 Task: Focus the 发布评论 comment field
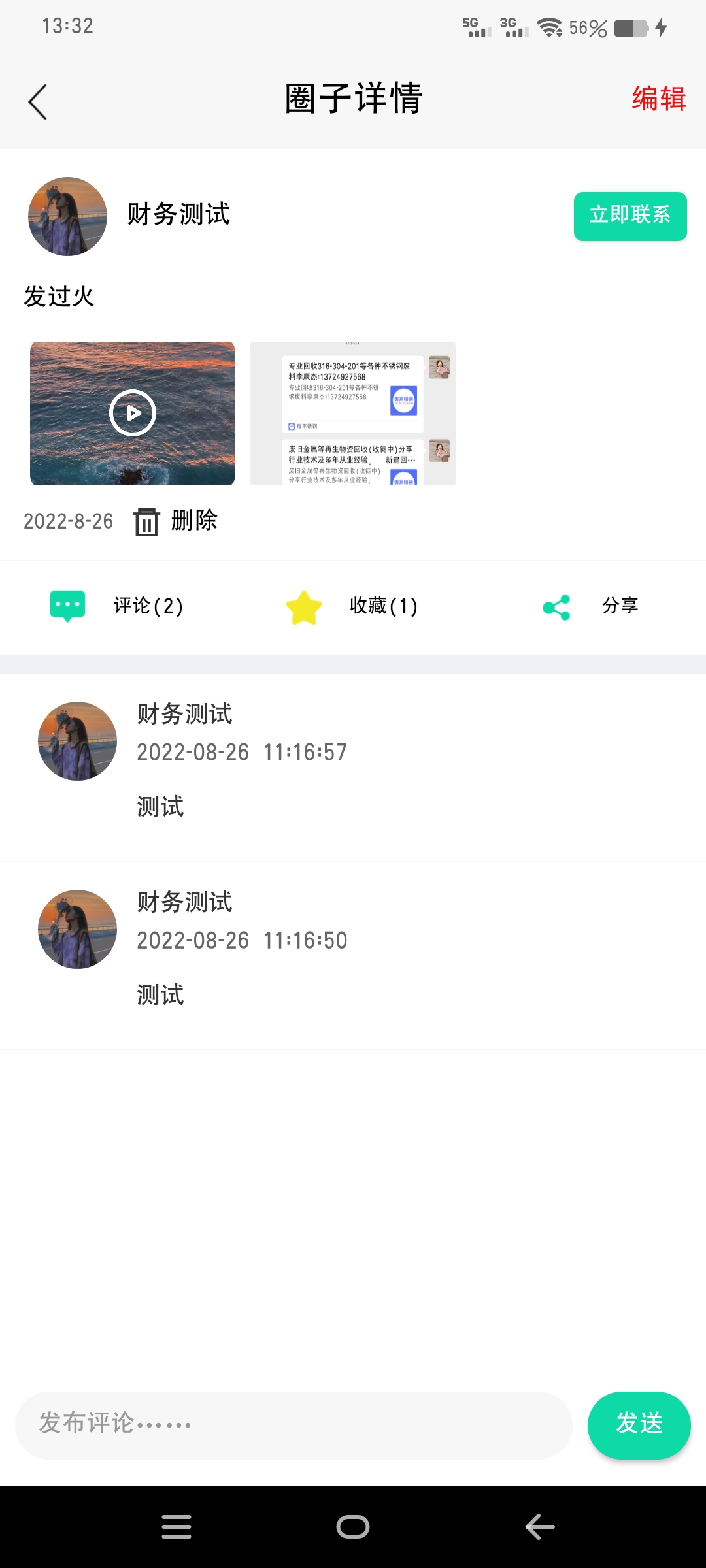click(x=294, y=1425)
